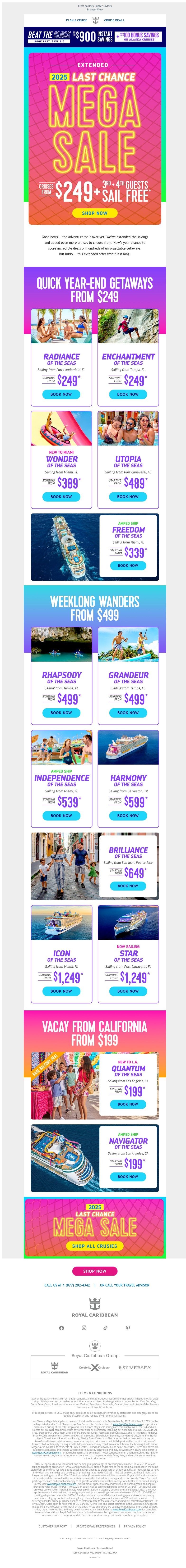Open the Cruise Deals link
This screenshot has width=186, height=1568.
point(114,20)
